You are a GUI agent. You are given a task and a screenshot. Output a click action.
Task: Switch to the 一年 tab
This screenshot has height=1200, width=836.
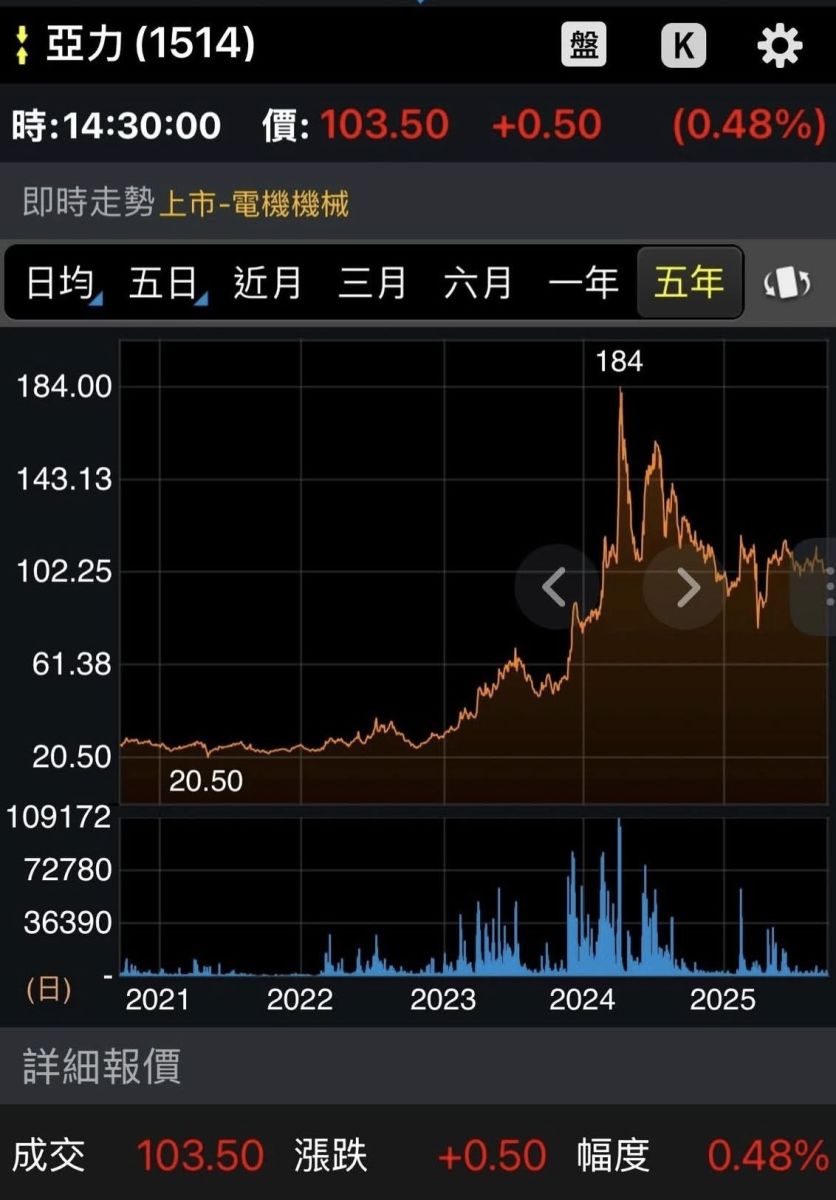tap(583, 283)
